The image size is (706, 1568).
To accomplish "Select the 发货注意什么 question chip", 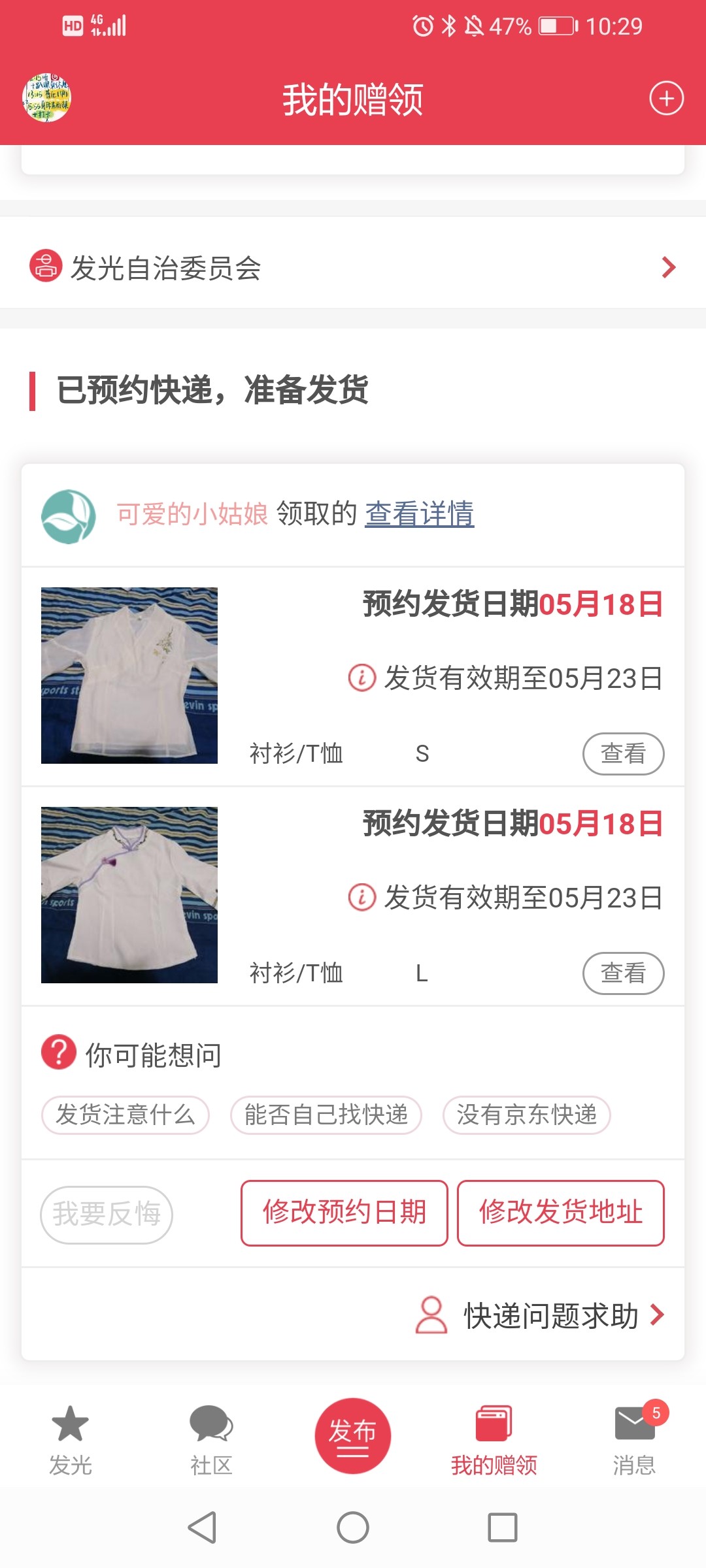I will click(126, 1115).
